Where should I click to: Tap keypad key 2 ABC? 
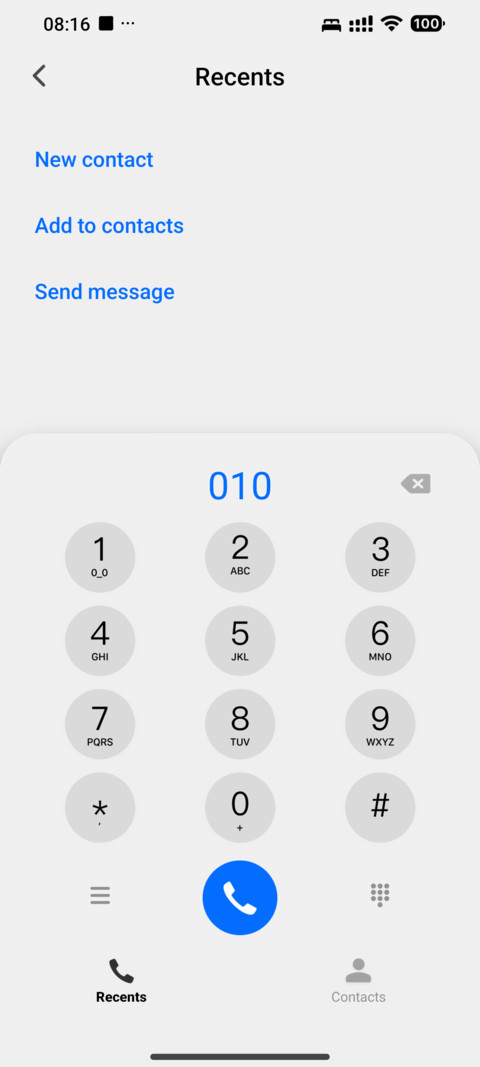[240, 557]
